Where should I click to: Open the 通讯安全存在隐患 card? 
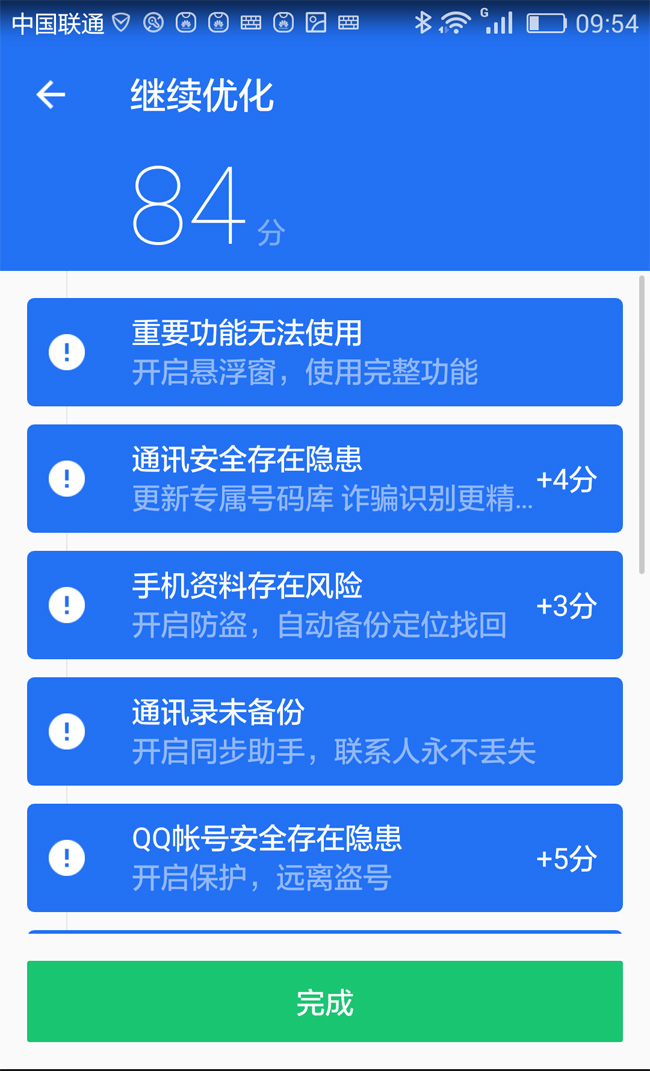click(x=325, y=479)
